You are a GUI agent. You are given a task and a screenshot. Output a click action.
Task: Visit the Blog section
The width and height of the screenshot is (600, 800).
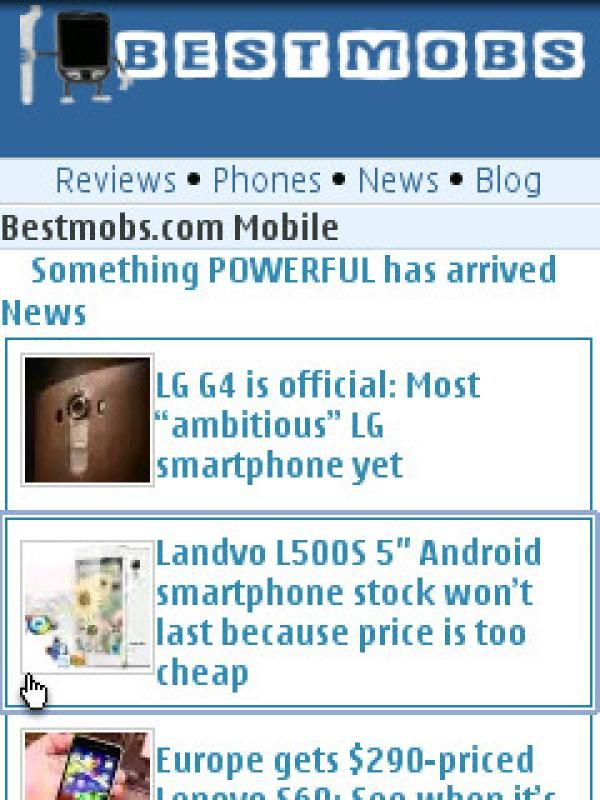(x=508, y=181)
